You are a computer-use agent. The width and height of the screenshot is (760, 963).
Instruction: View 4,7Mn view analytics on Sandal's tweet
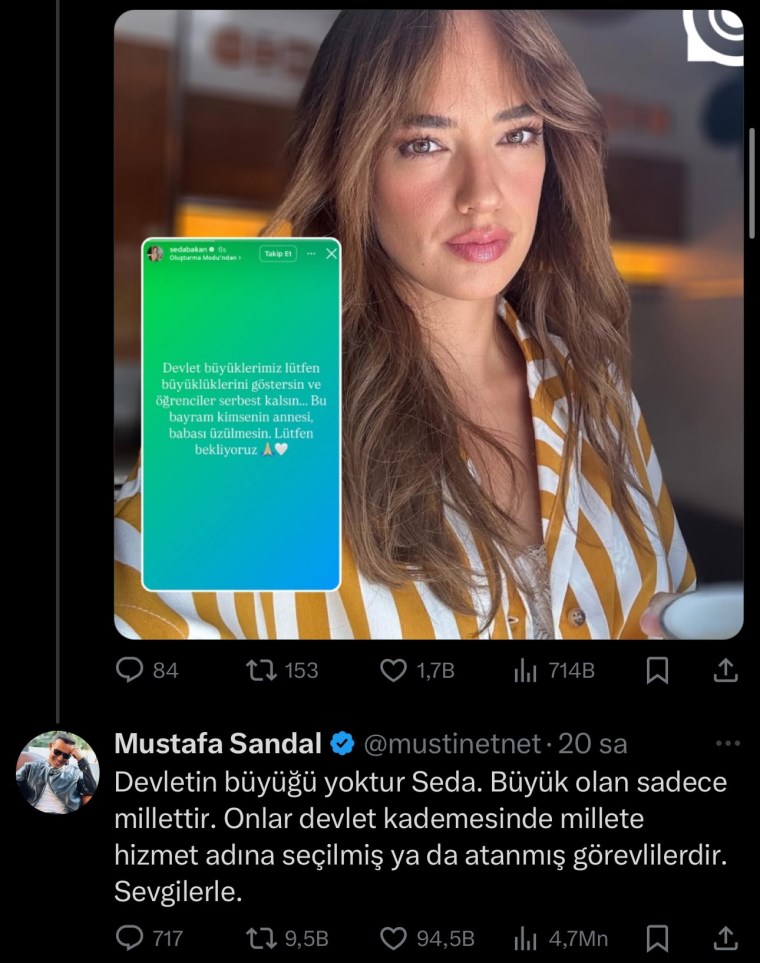pos(526,938)
